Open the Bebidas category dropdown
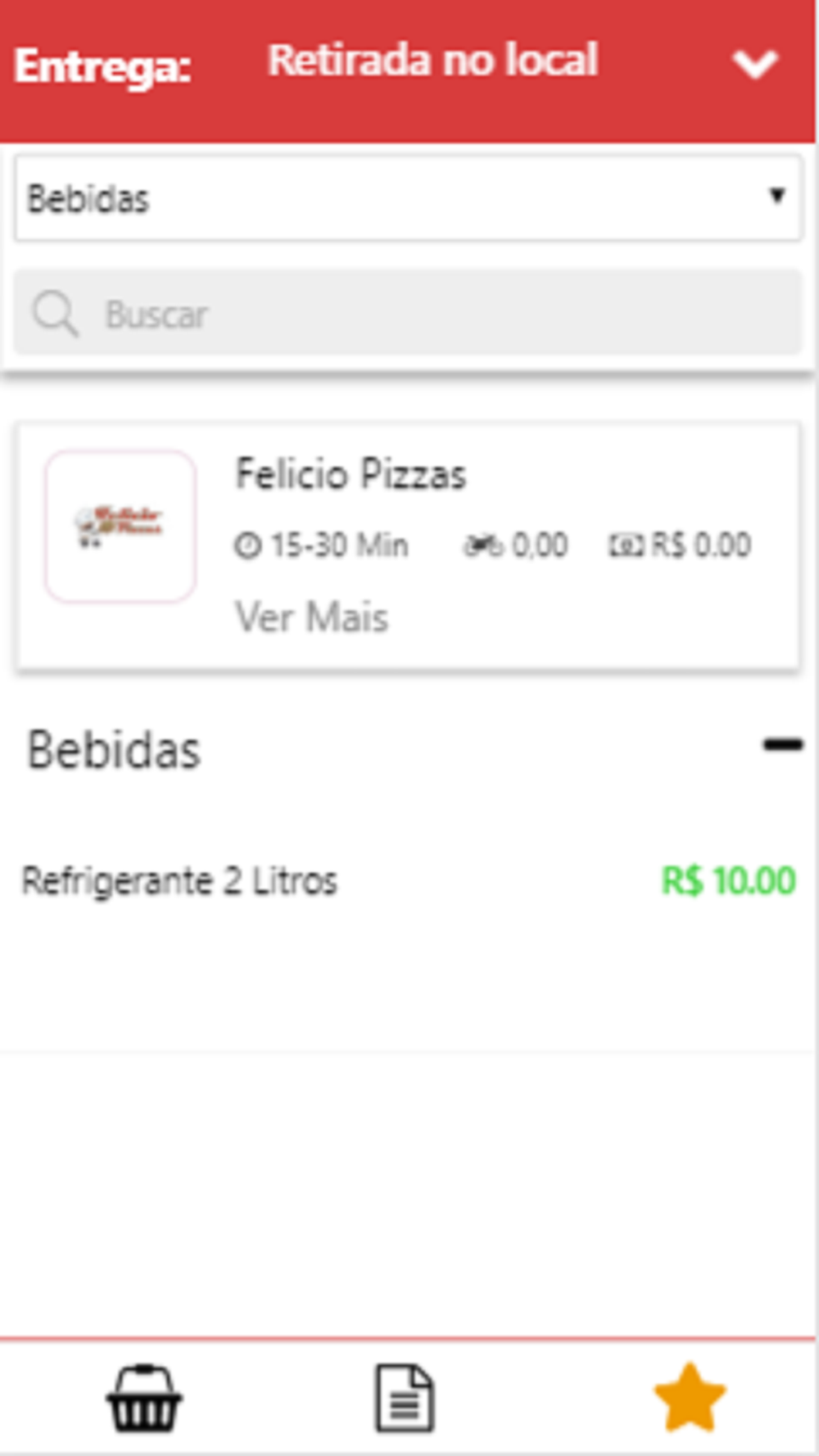 pyautogui.click(x=408, y=198)
